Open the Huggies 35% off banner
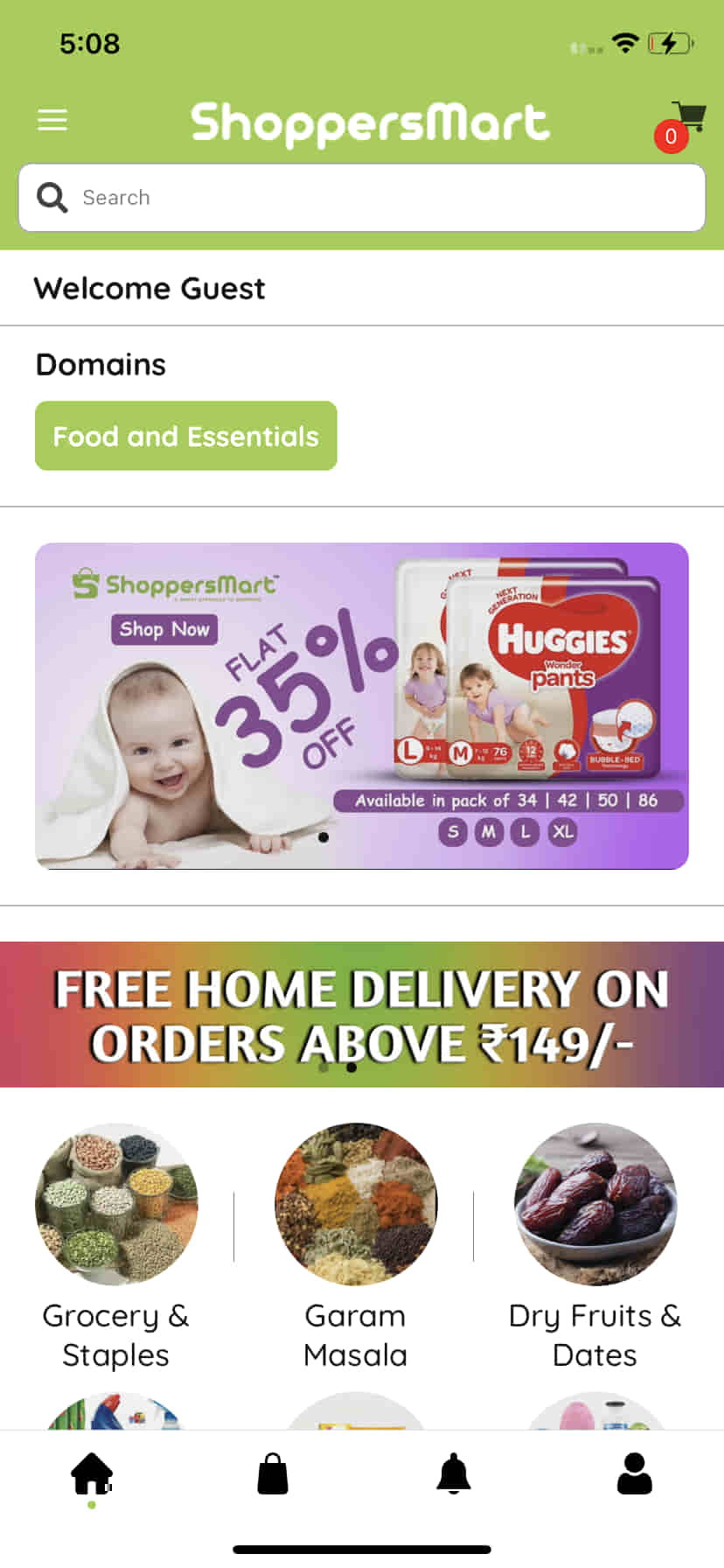 click(362, 706)
